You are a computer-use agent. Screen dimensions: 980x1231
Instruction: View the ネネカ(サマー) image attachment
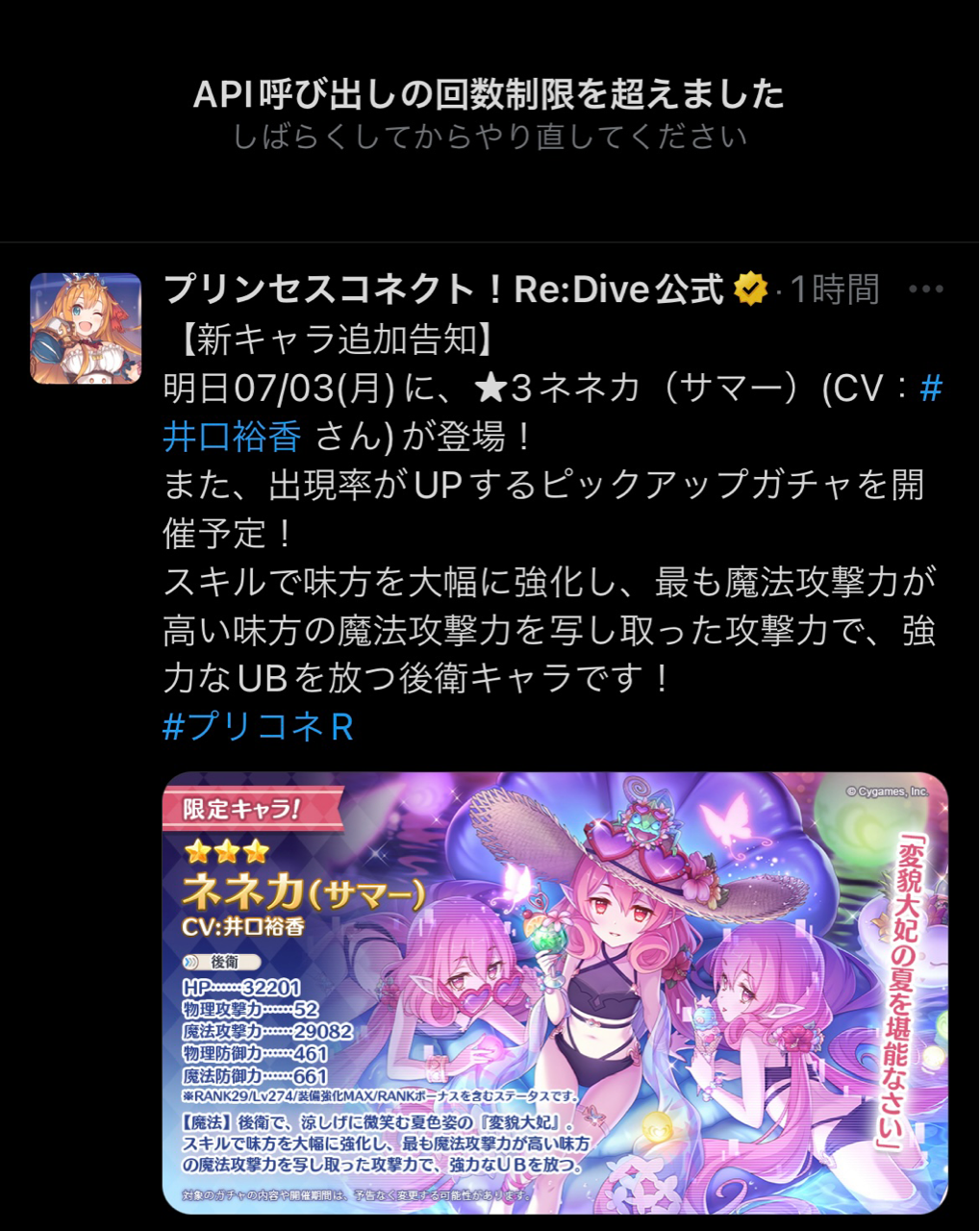(555, 991)
